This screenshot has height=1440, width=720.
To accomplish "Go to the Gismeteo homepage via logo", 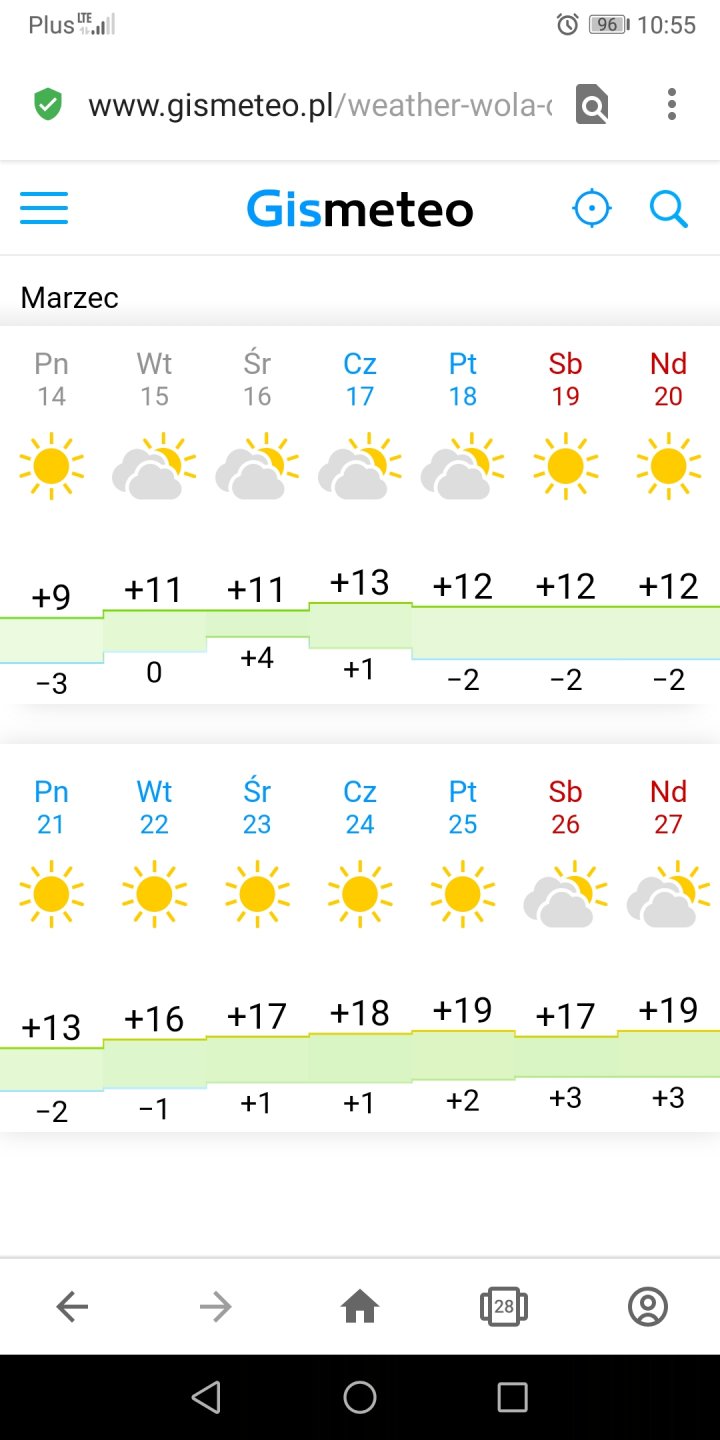I will 360,209.
